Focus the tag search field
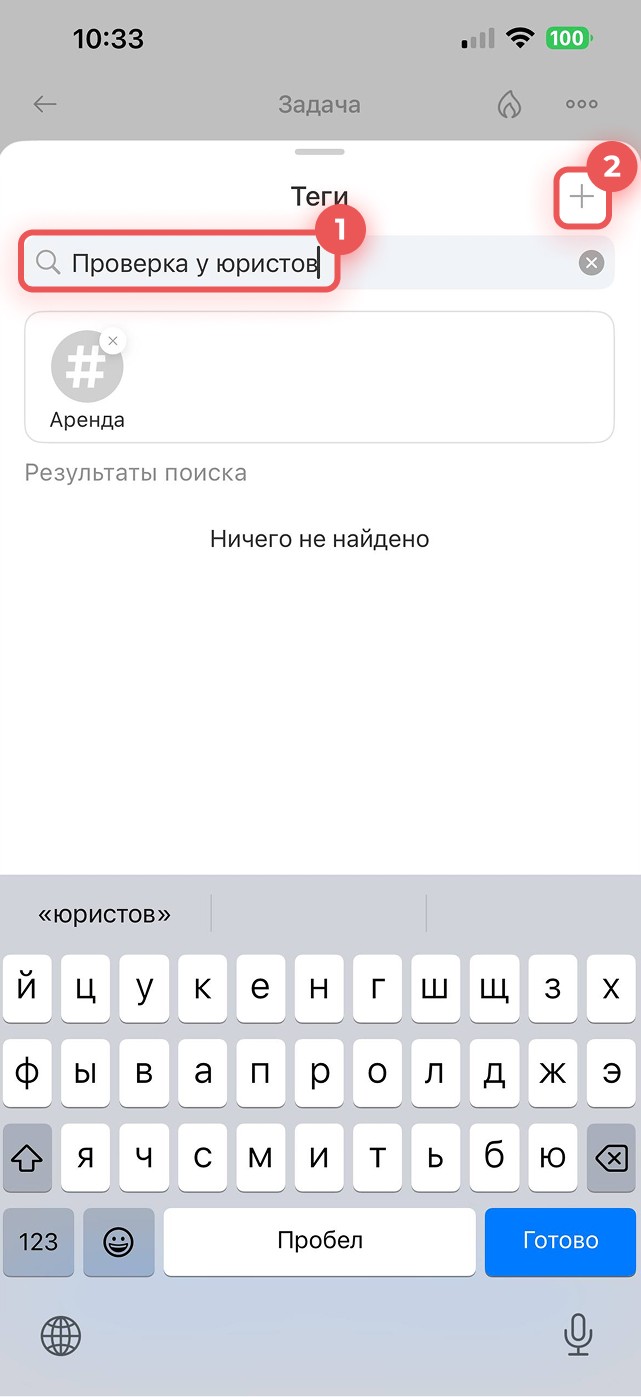Image resolution: width=641 pixels, height=1397 pixels. coord(300,263)
